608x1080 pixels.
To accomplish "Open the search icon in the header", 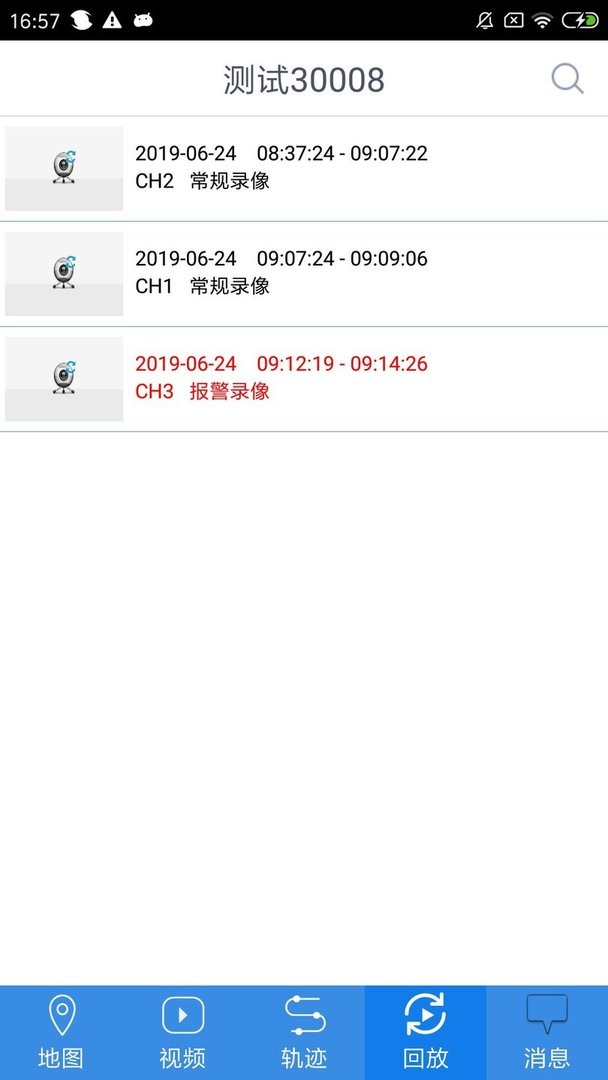I will [x=567, y=79].
